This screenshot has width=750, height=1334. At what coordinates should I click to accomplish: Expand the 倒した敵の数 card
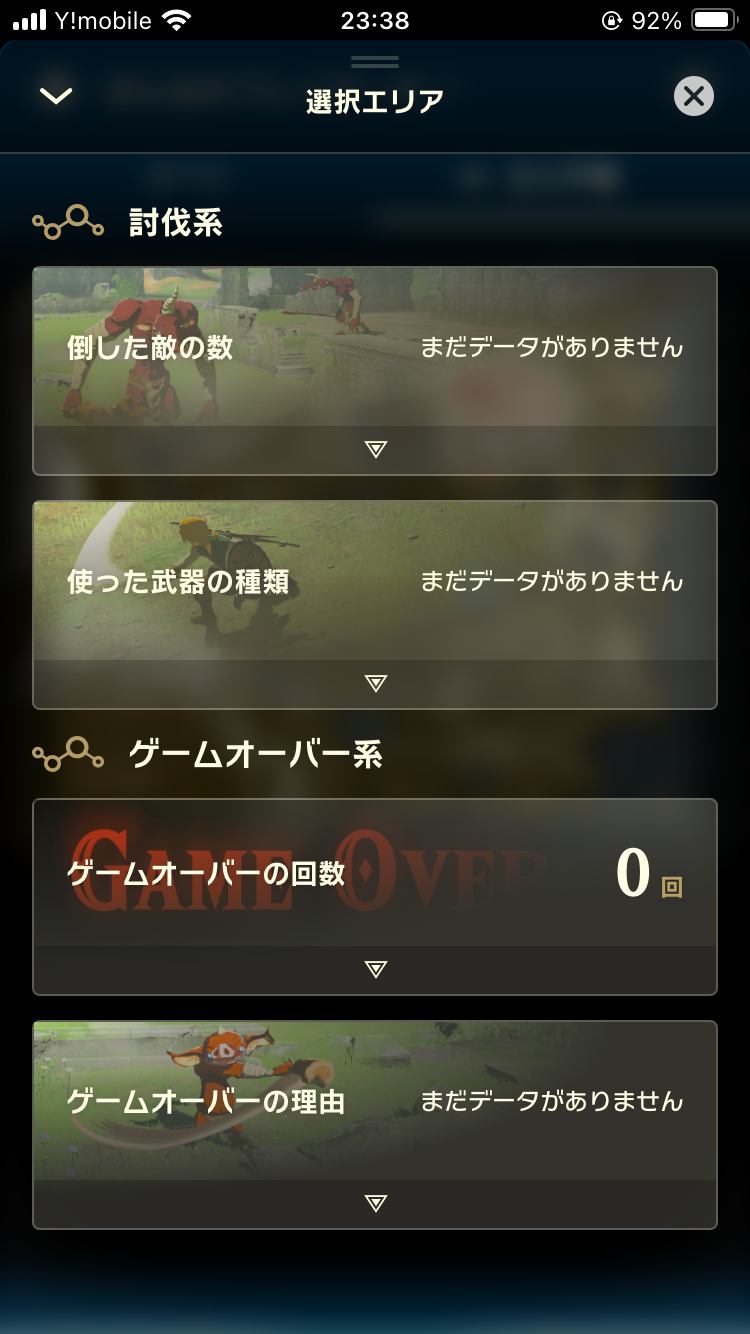pos(375,449)
